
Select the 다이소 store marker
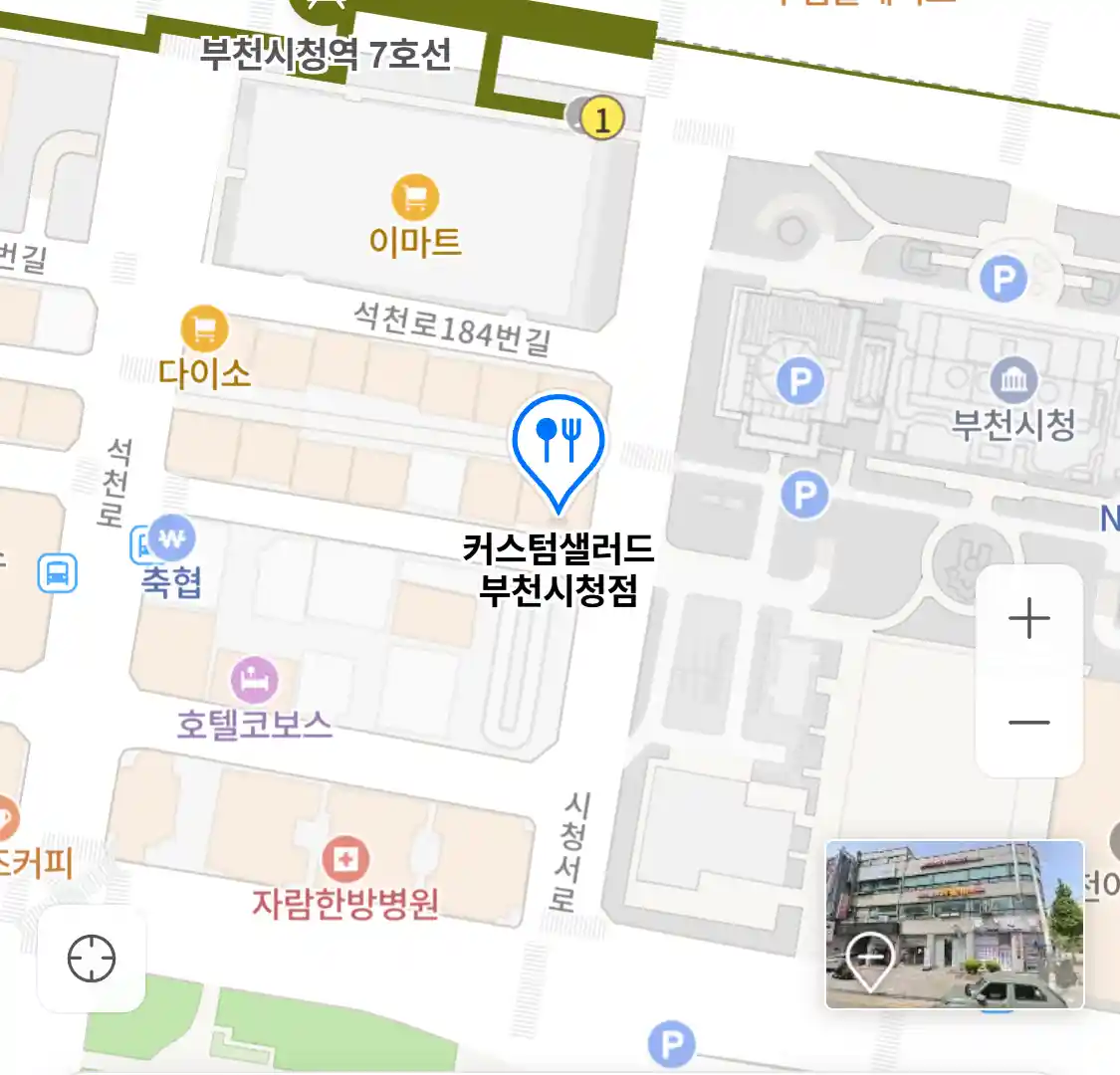[x=204, y=328]
